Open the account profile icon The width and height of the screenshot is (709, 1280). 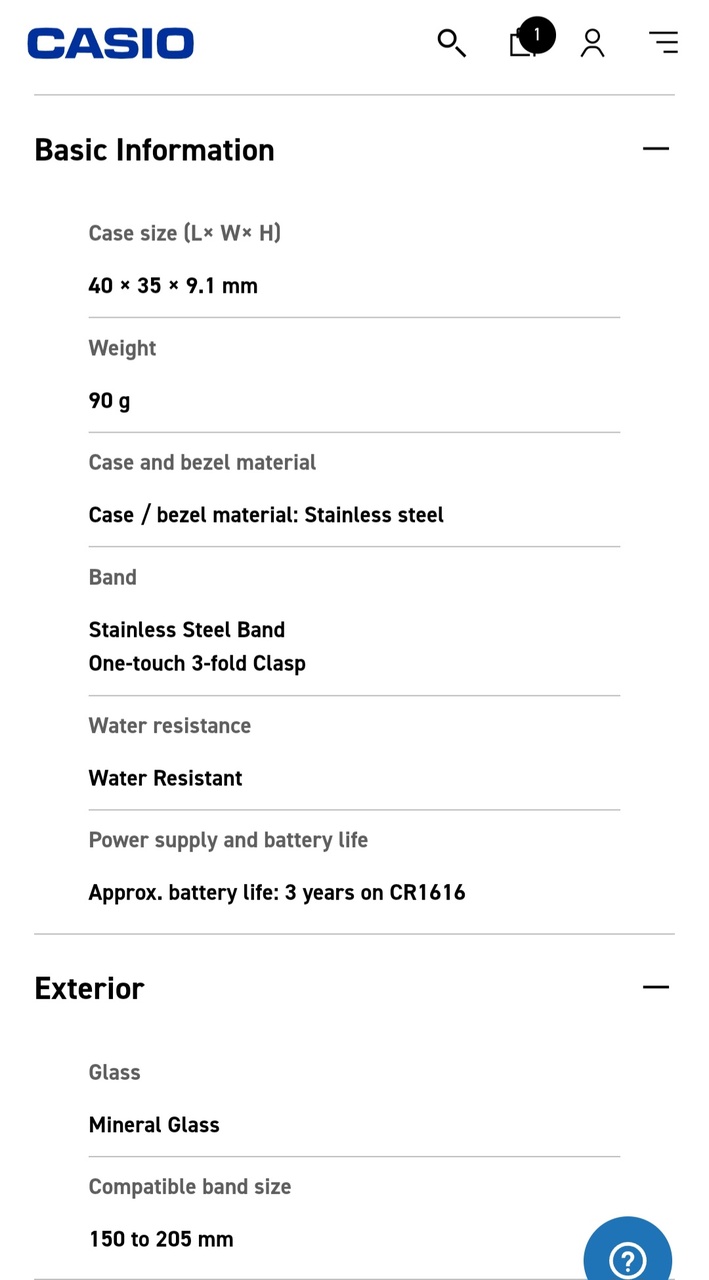click(x=592, y=43)
